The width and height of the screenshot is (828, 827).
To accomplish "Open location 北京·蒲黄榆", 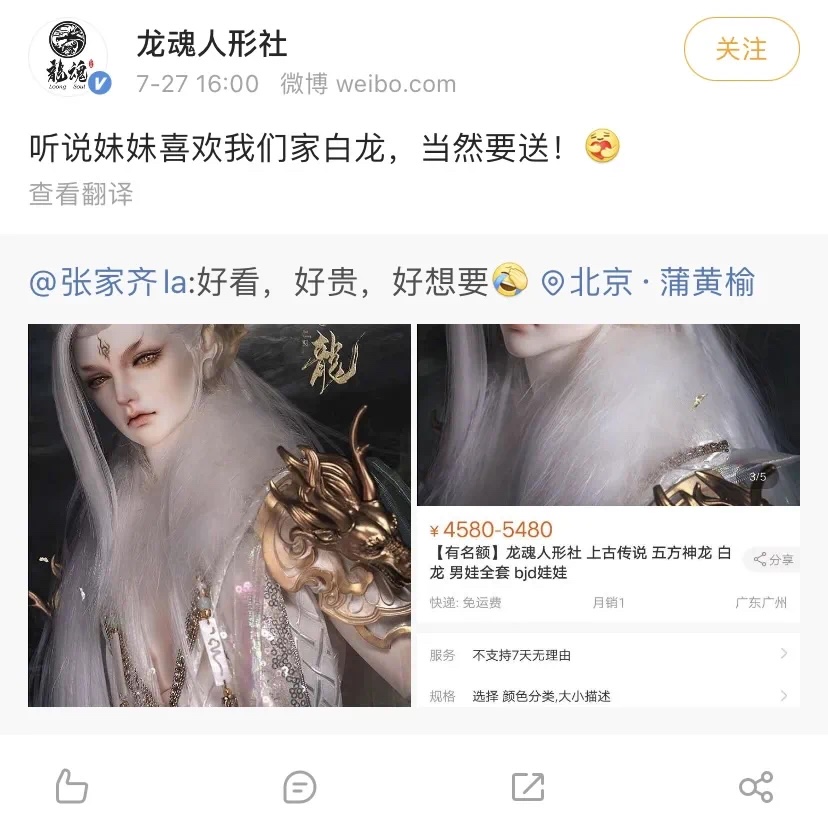I will pos(649,282).
